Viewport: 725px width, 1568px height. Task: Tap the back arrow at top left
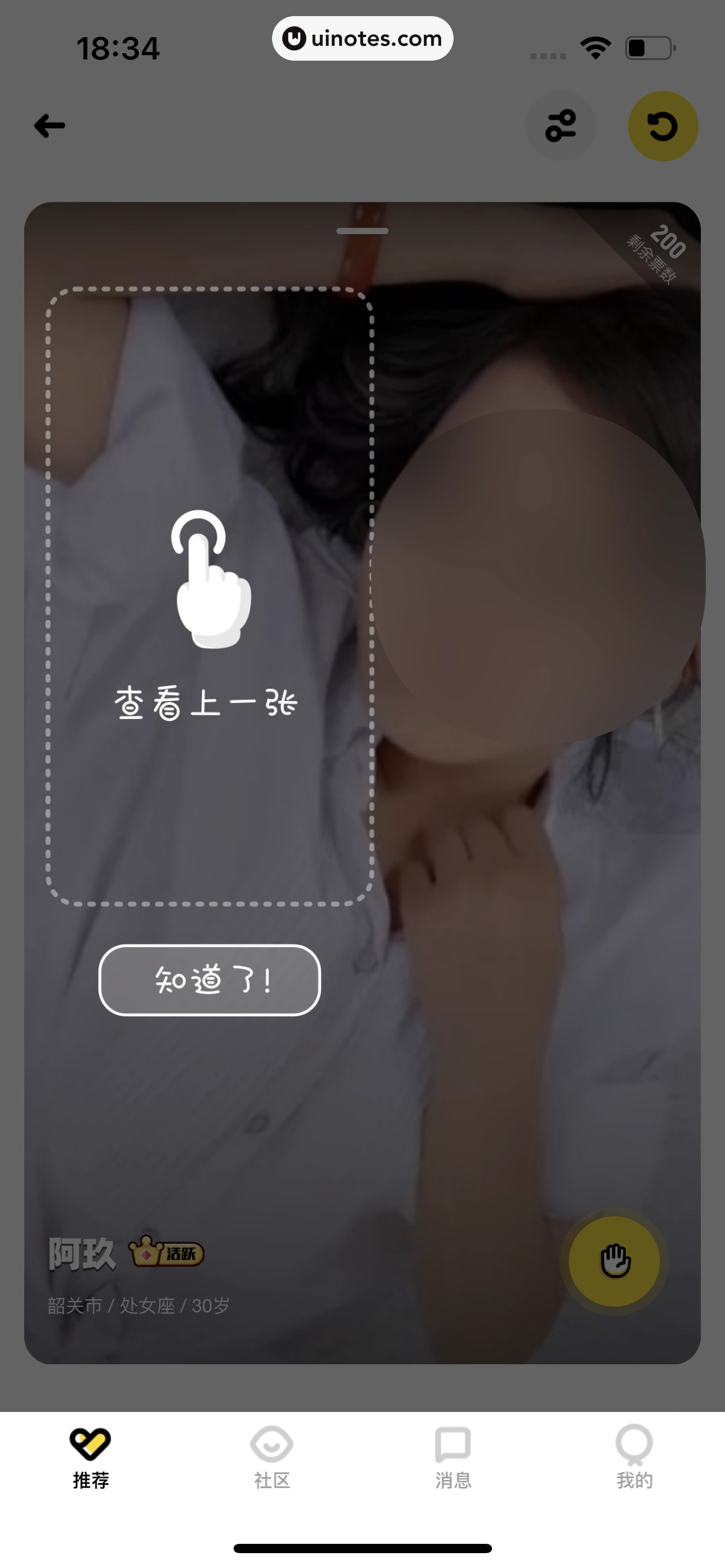[48, 125]
